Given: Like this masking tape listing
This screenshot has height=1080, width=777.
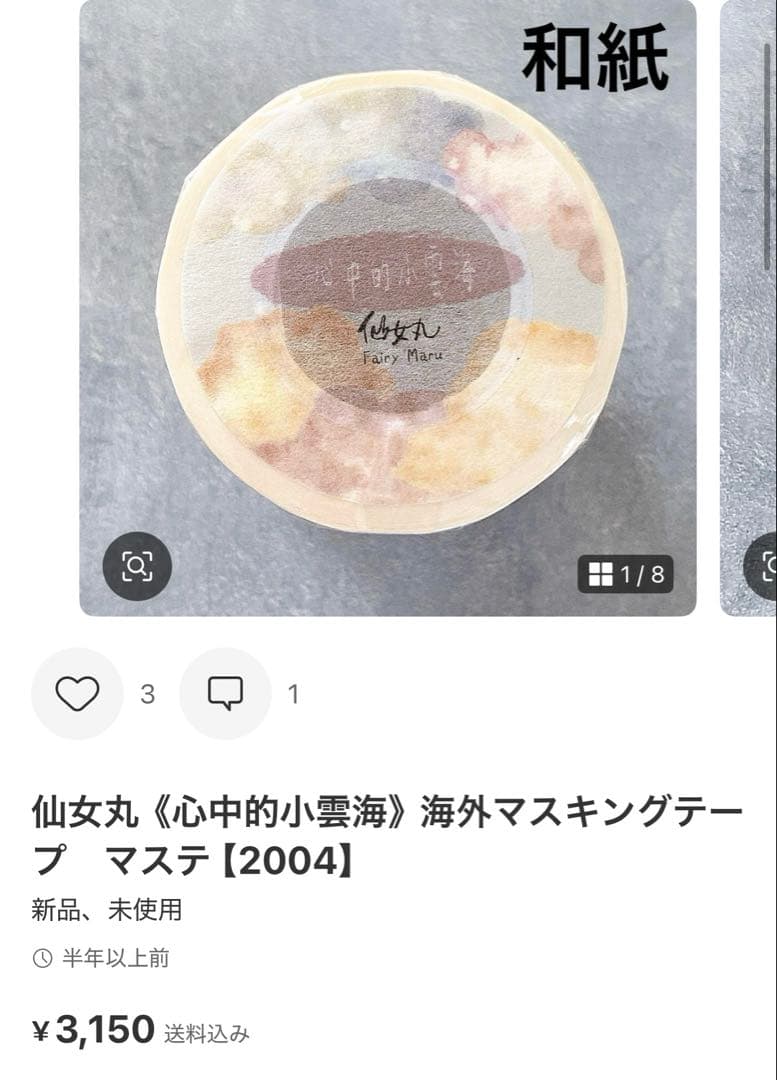Looking at the screenshot, I should pyautogui.click(x=77, y=693).
